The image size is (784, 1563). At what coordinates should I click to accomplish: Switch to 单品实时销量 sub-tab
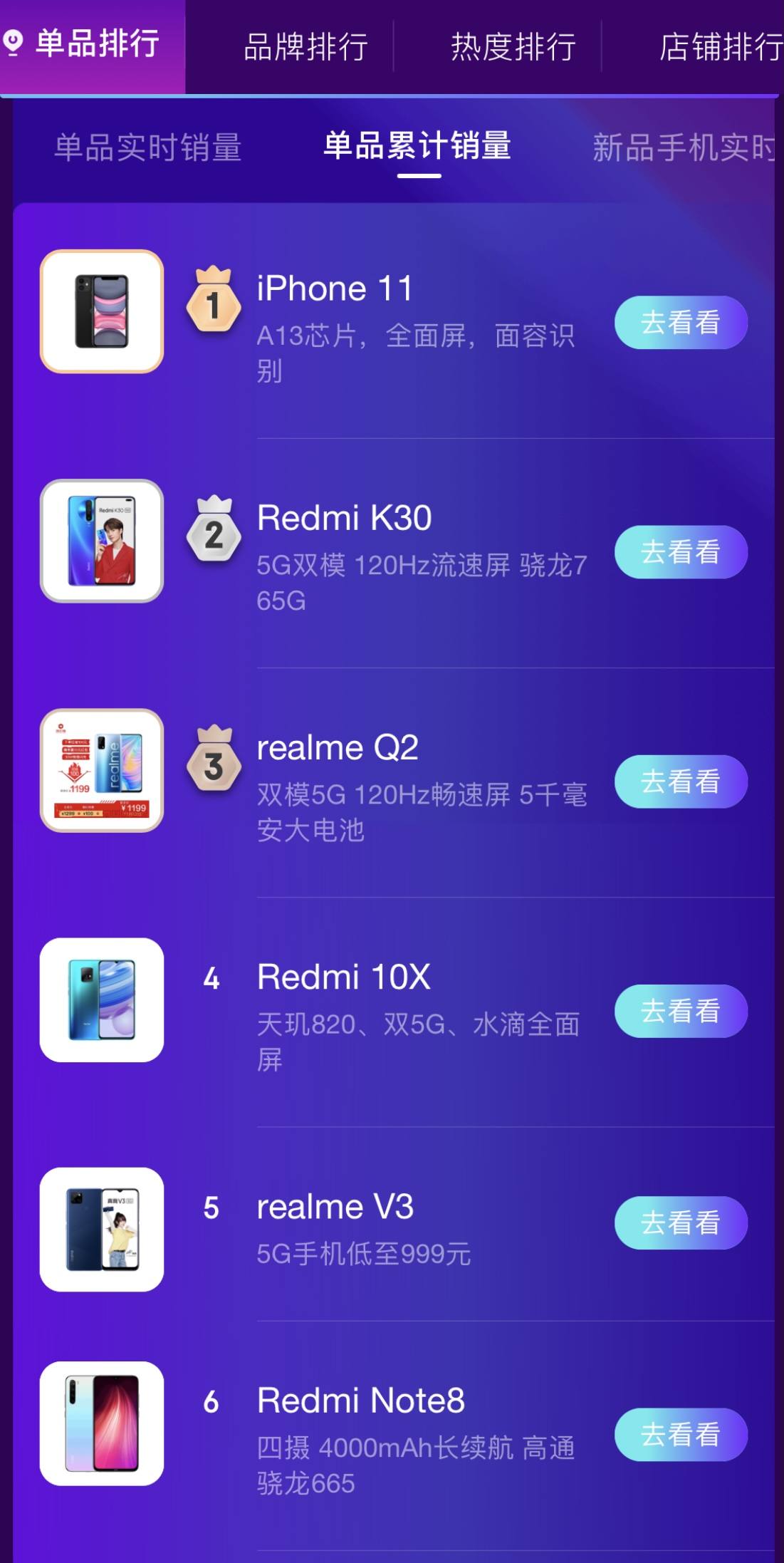148,147
